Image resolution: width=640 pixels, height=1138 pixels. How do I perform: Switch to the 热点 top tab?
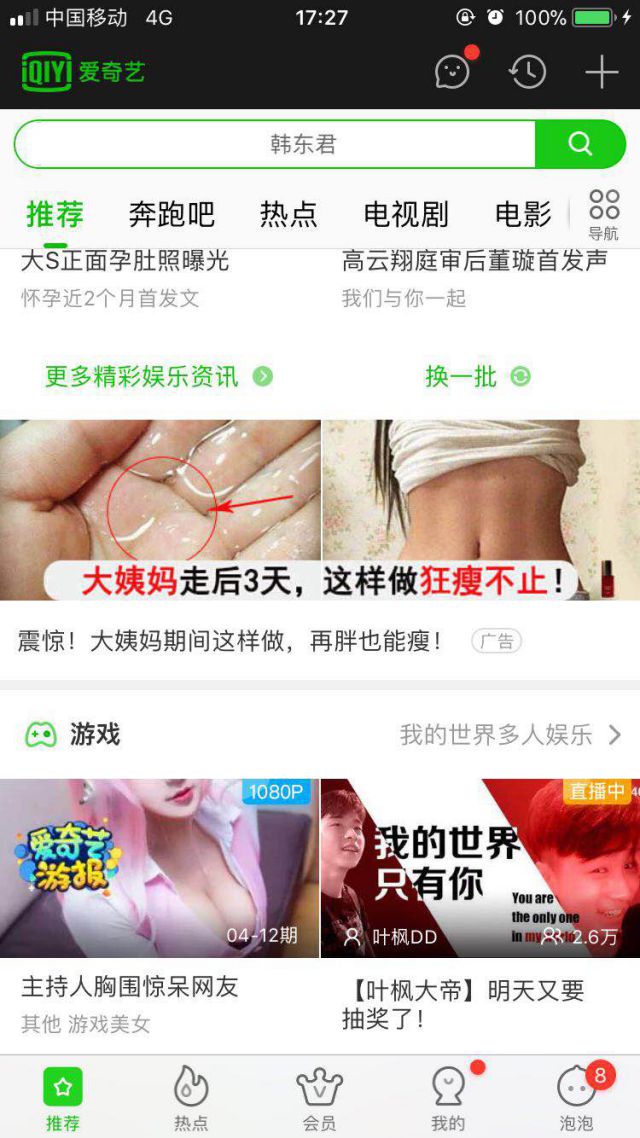pos(288,214)
